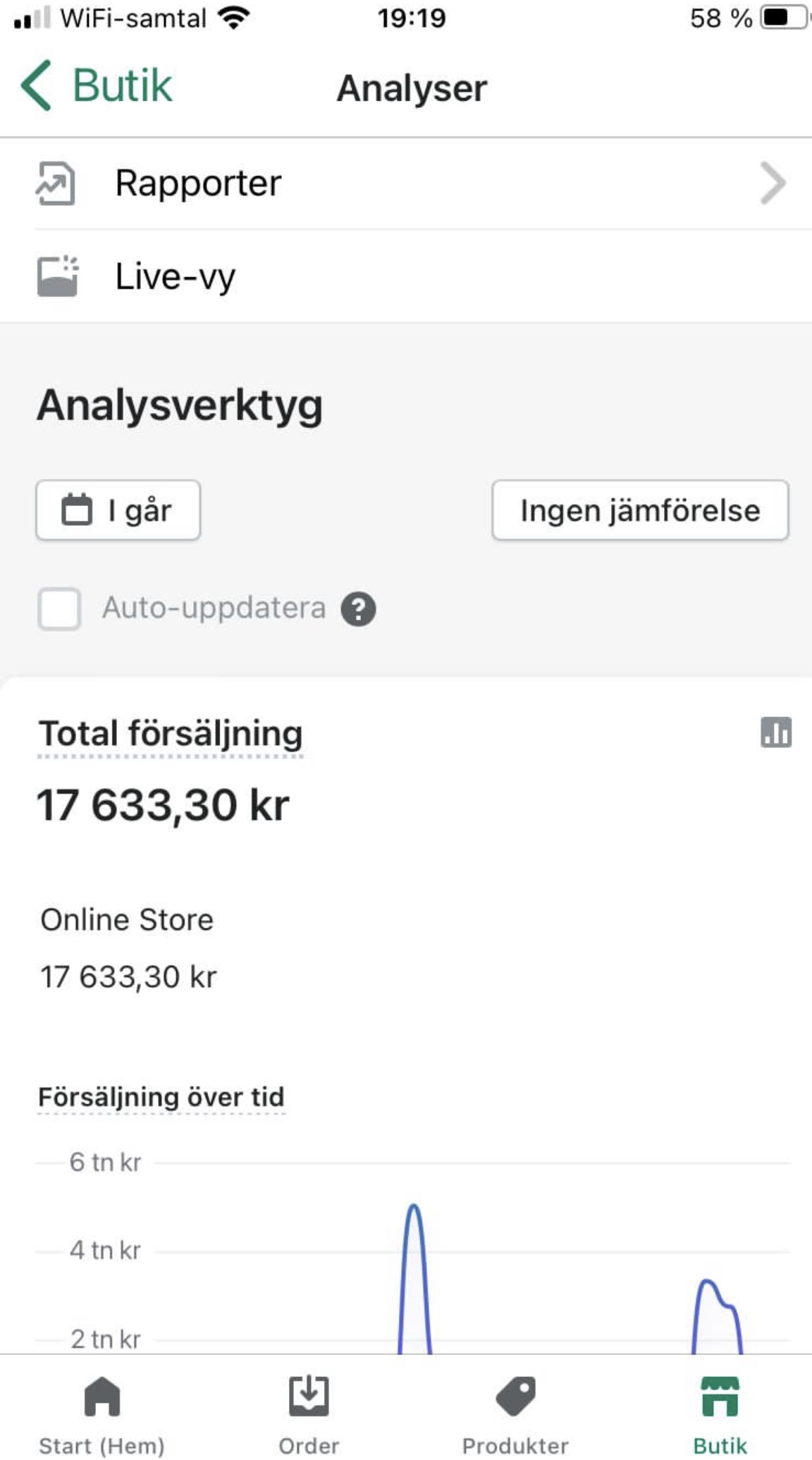This screenshot has width=812, height=1460.
Task: Select the Butik tab
Action: pos(720,1413)
